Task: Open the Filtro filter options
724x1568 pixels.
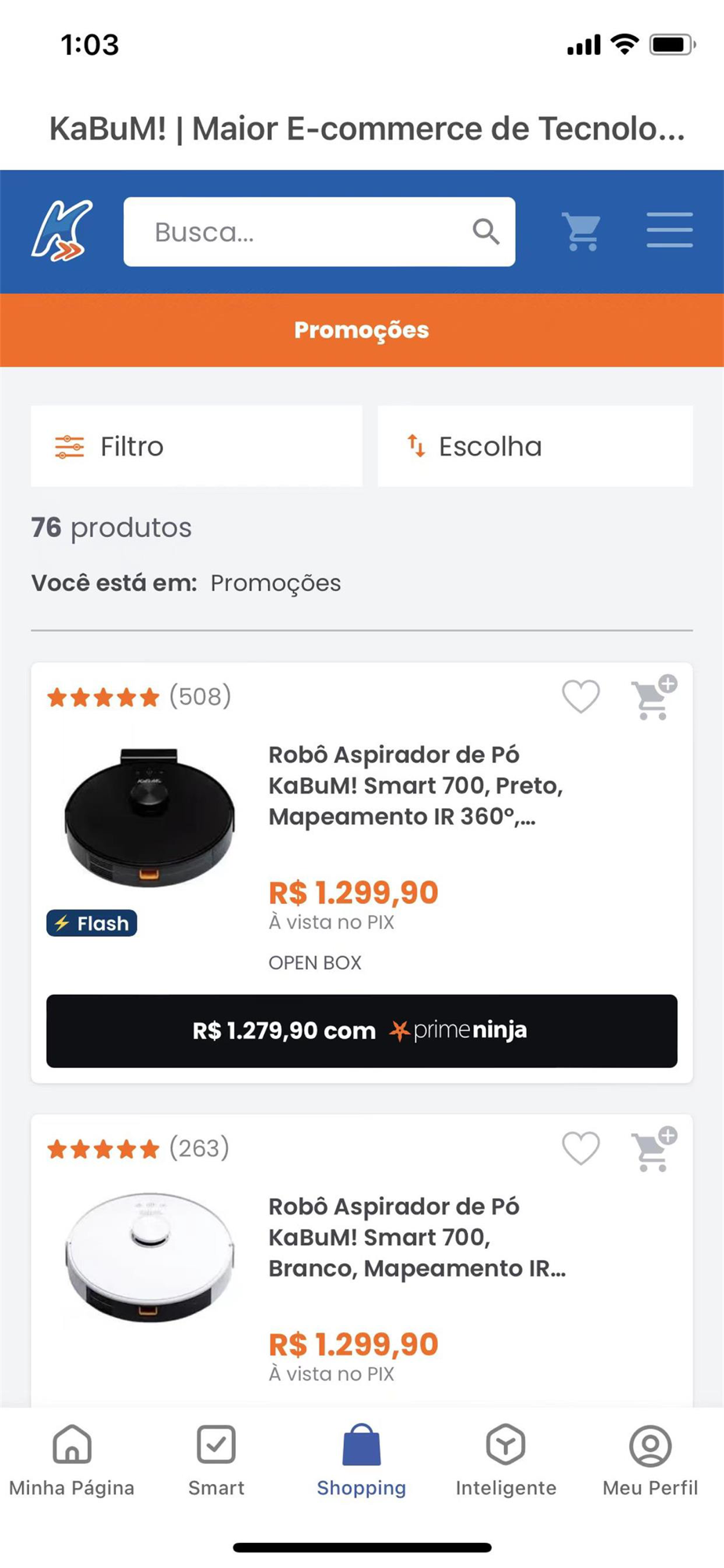Action: click(x=196, y=446)
